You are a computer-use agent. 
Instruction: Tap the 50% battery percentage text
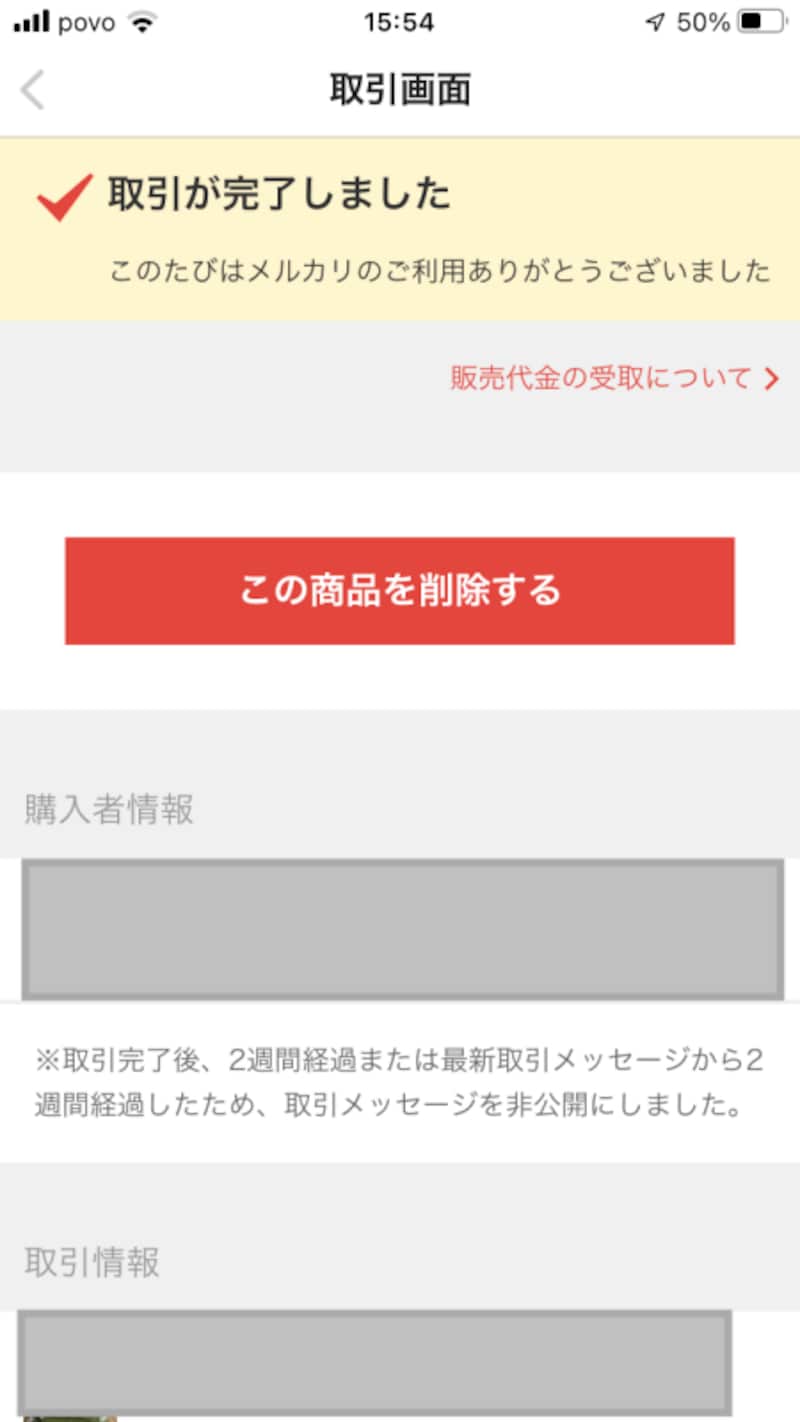(x=706, y=22)
